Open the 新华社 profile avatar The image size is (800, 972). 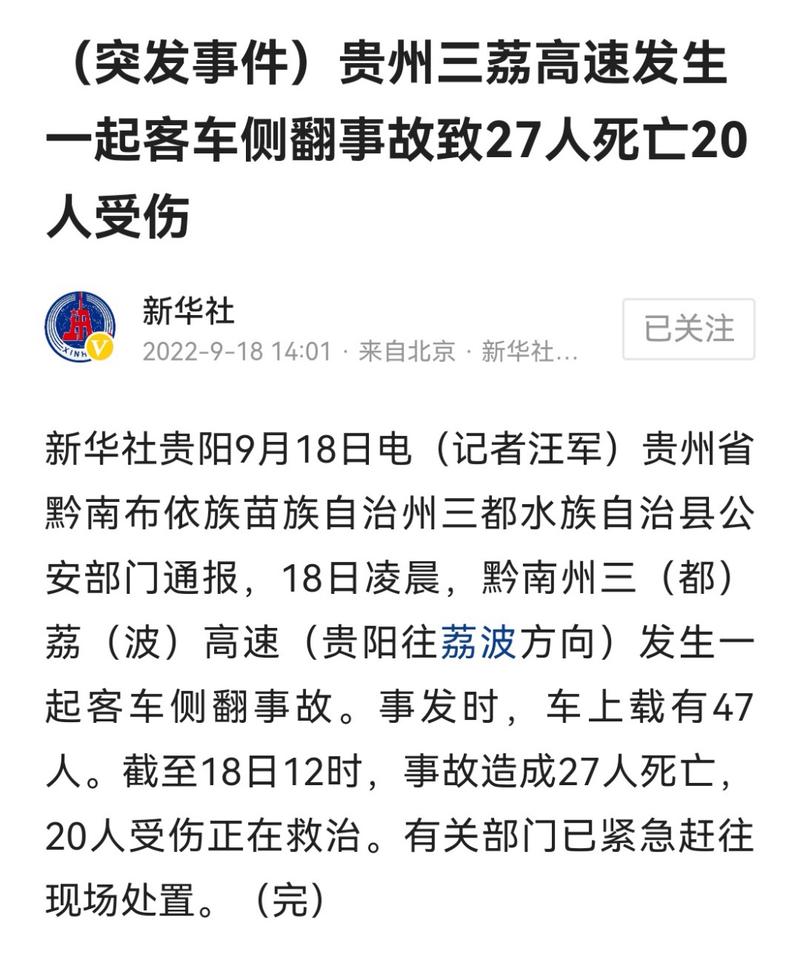tap(80, 326)
